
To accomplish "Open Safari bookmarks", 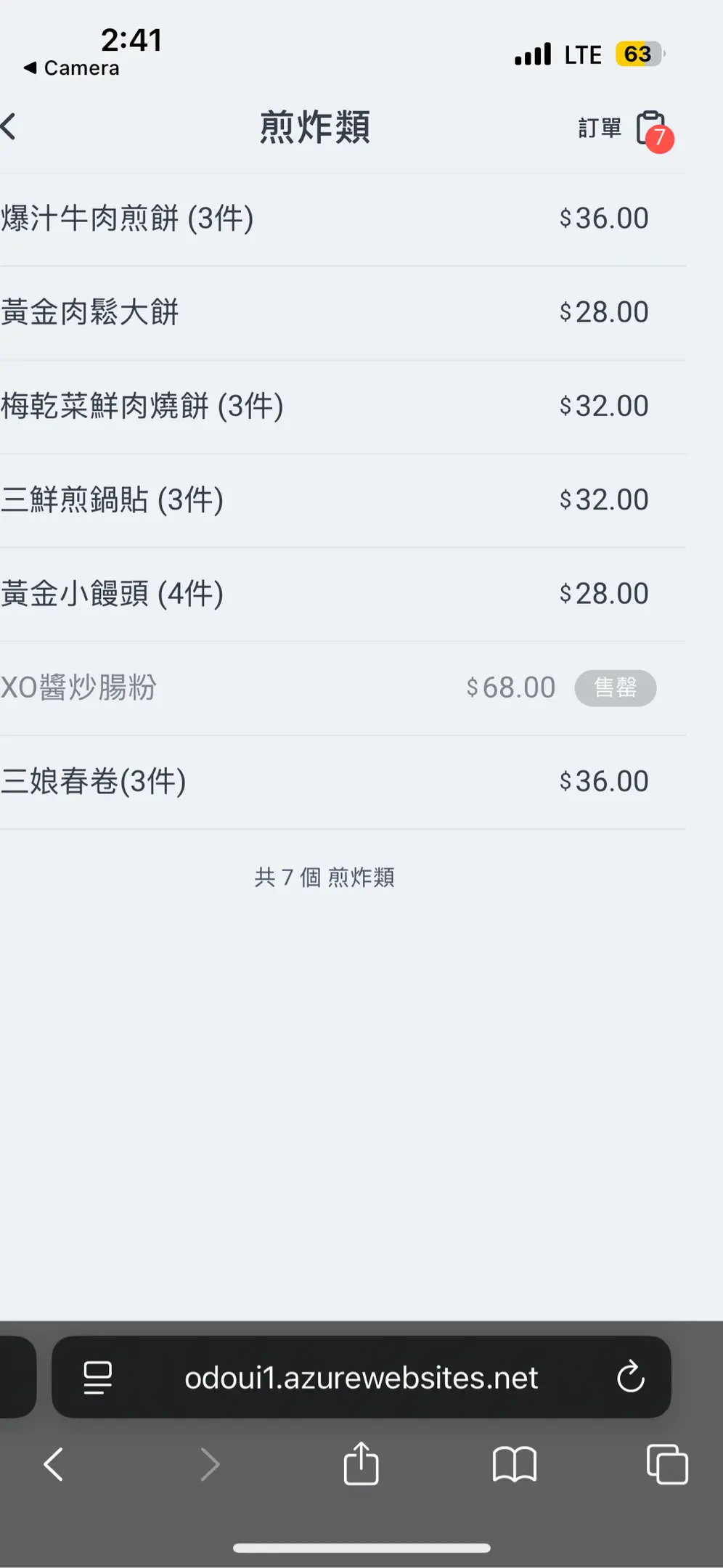I will click(514, 1464).
